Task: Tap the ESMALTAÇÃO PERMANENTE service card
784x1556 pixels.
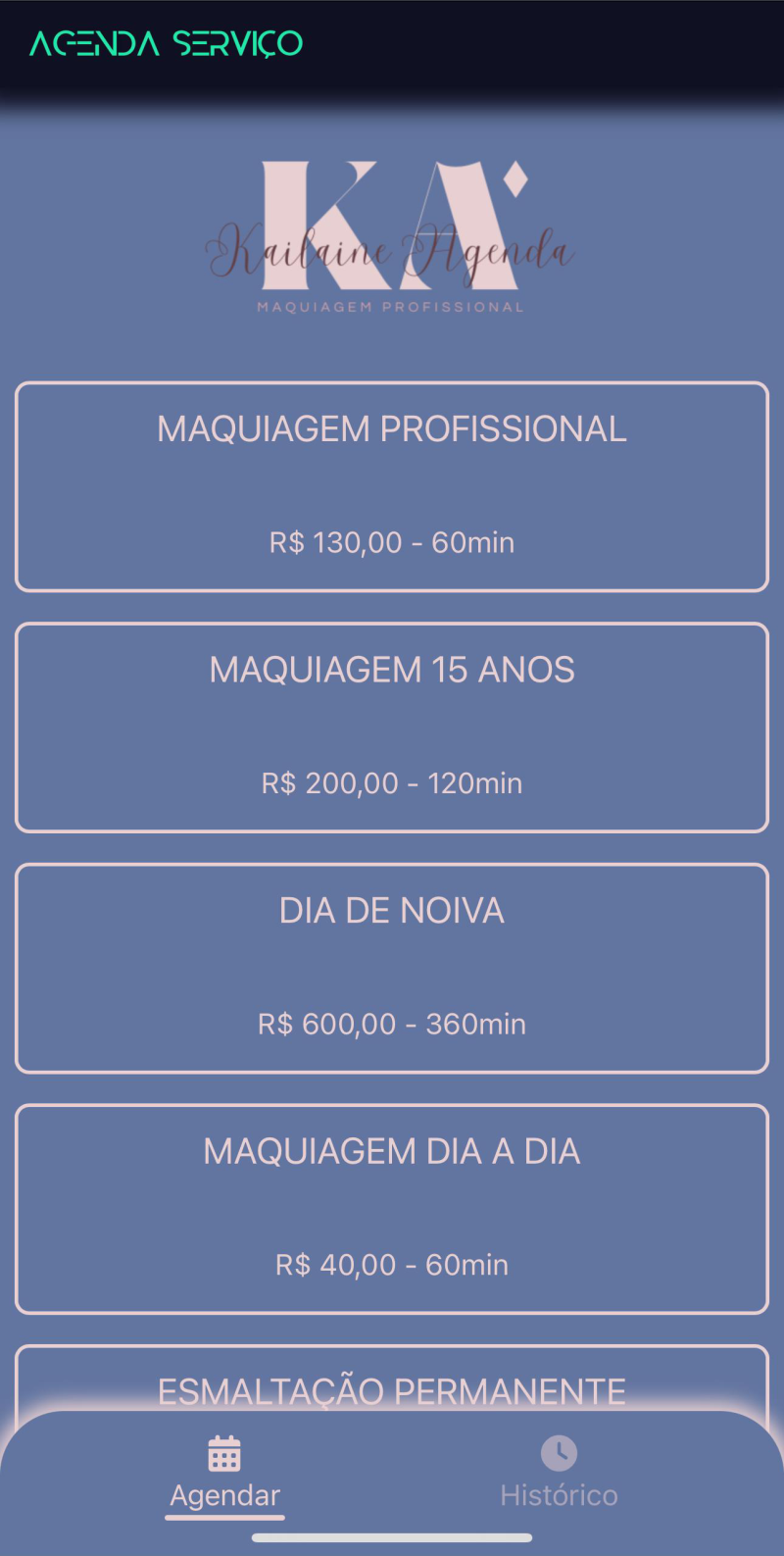Action: pos(392,1390)
